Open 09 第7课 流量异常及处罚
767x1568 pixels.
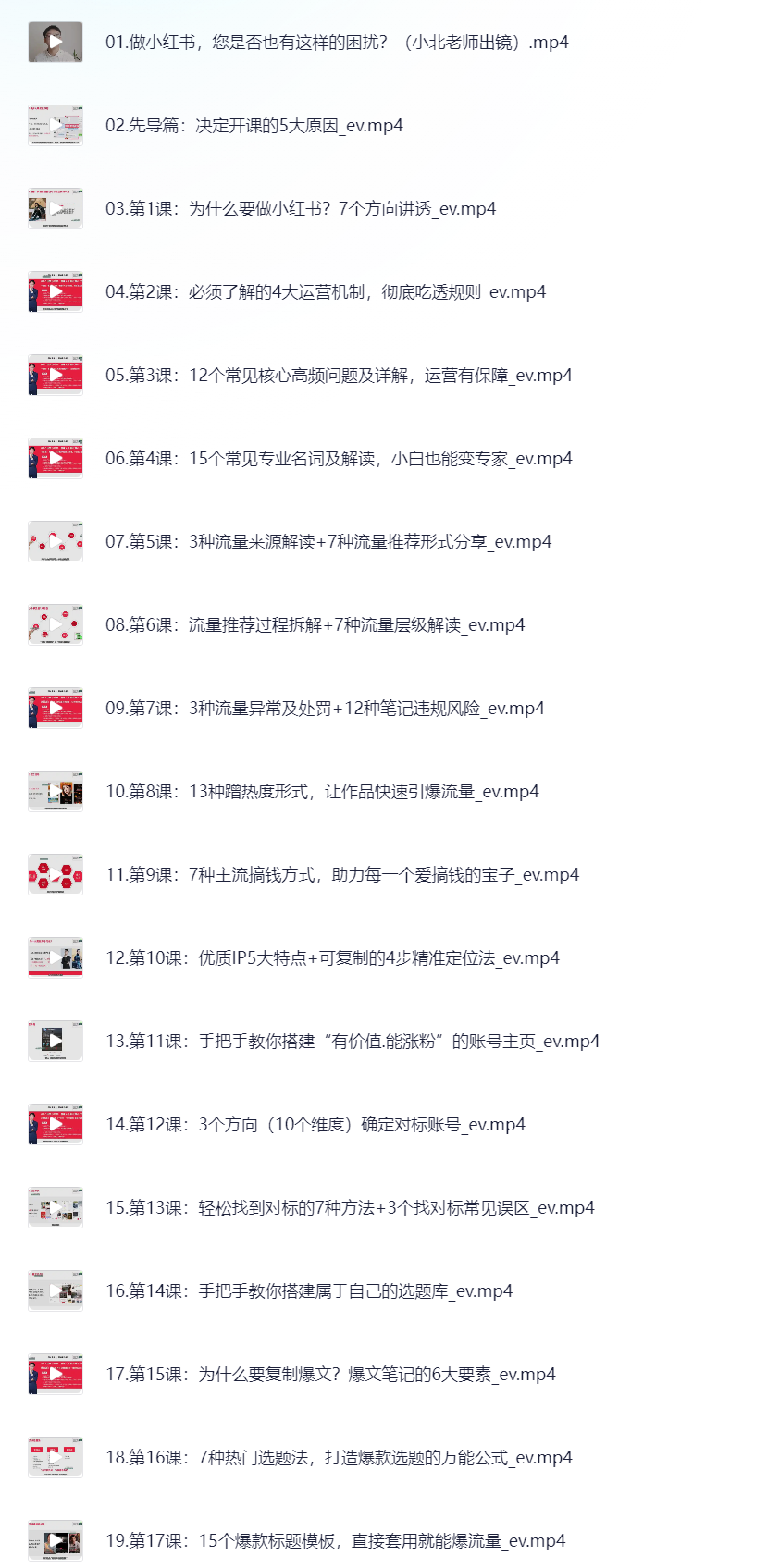[324, 709]
